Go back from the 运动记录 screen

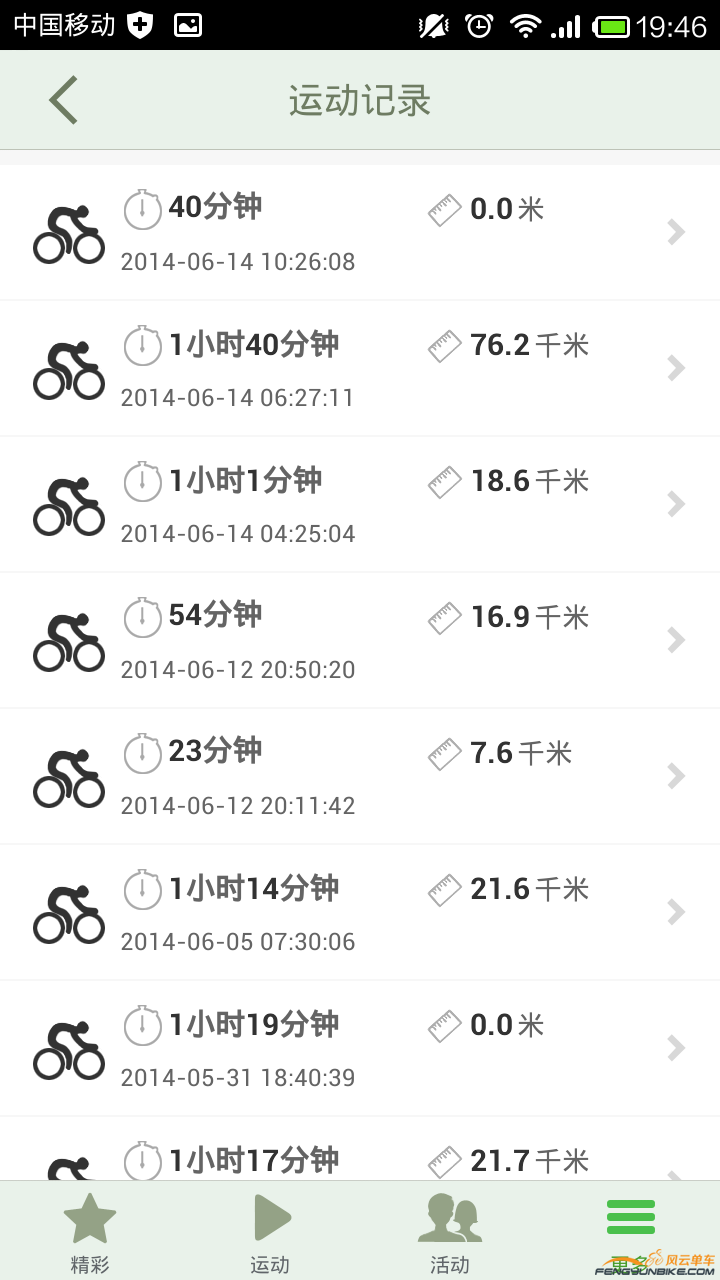(63, 100)
